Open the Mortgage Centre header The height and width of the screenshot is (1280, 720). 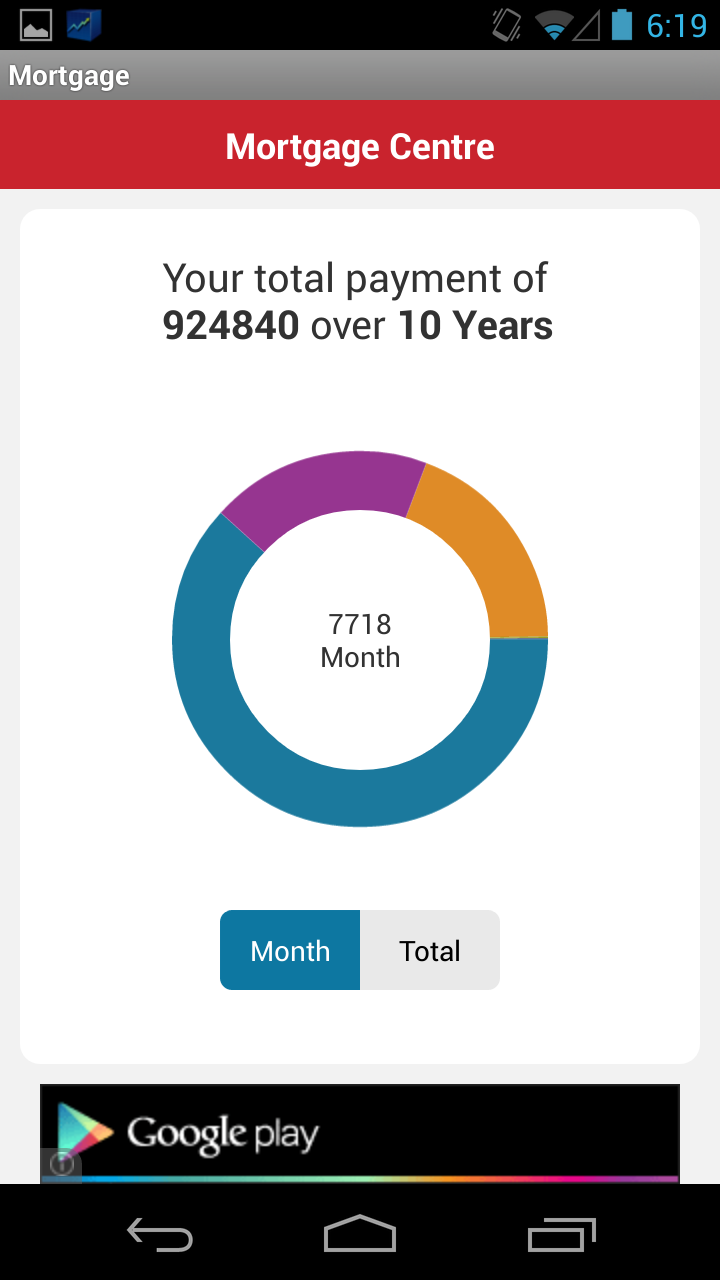(360, 145)
